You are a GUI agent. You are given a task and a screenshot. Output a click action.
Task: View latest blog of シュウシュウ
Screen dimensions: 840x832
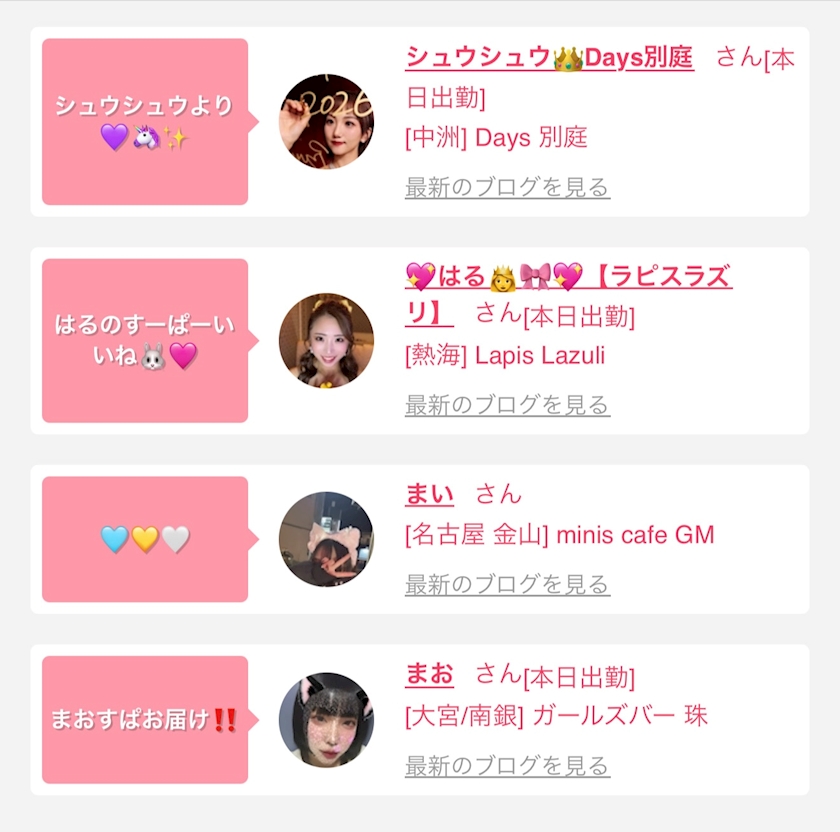click(507, 187)
